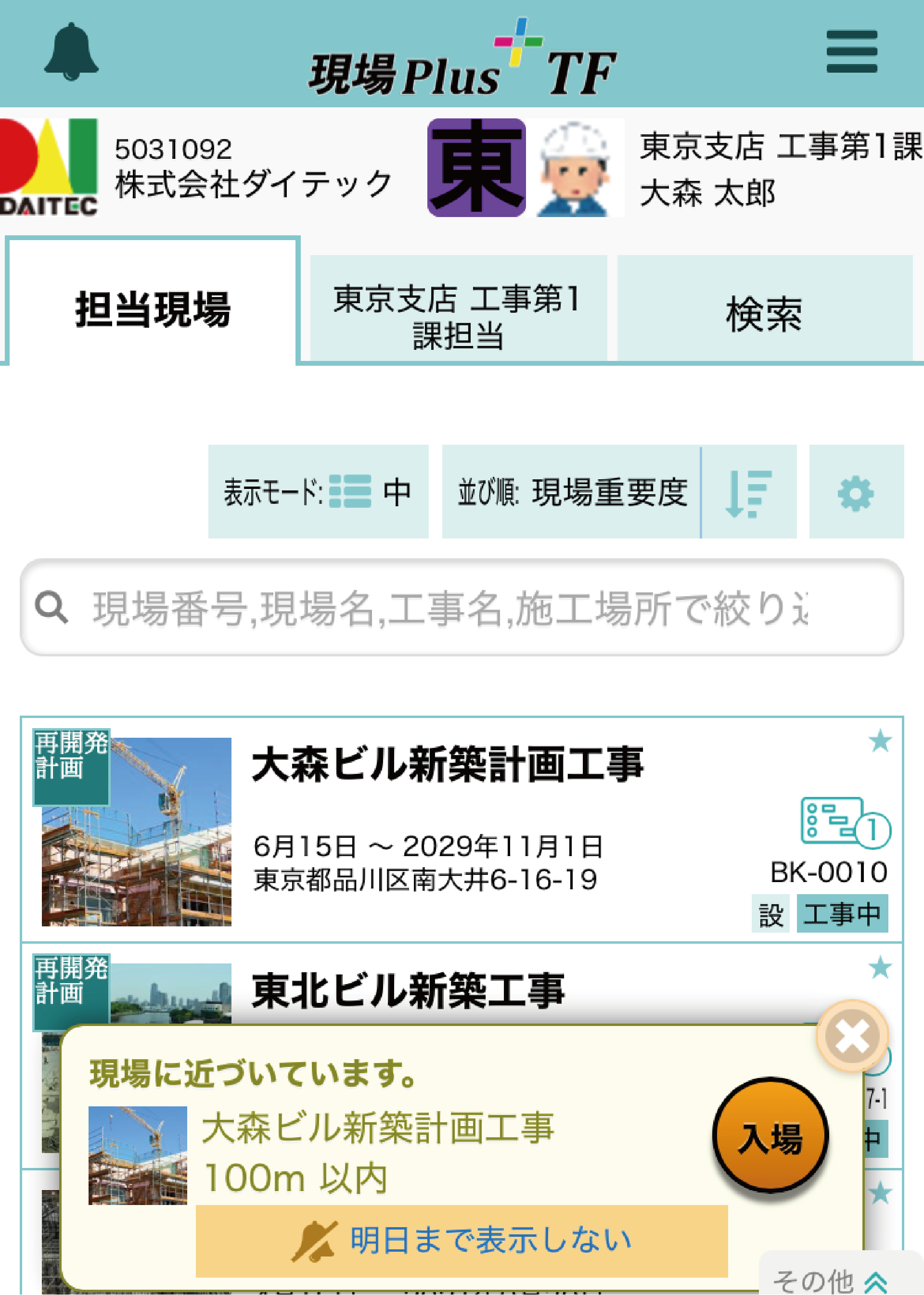Switch to the 担当現場 tab

point(153,309)
